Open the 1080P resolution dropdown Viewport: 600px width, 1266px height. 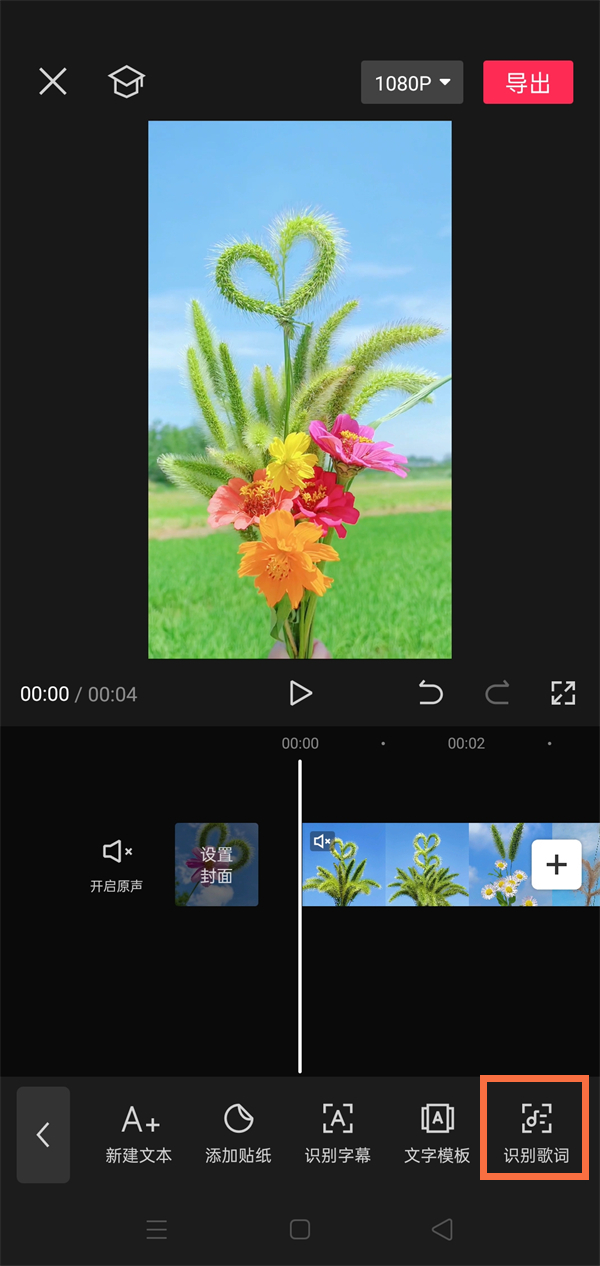412,83
